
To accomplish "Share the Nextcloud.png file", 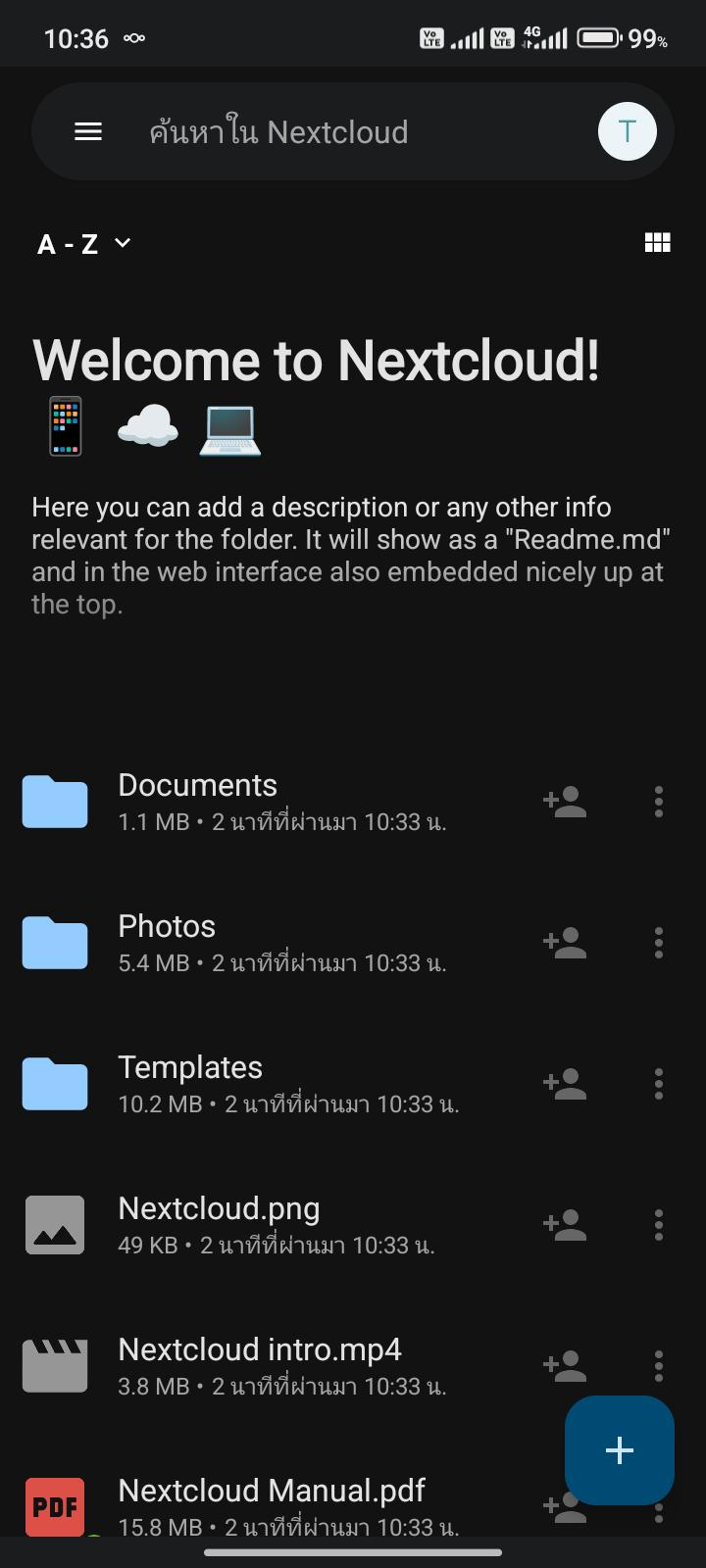I will point(565,1225).
